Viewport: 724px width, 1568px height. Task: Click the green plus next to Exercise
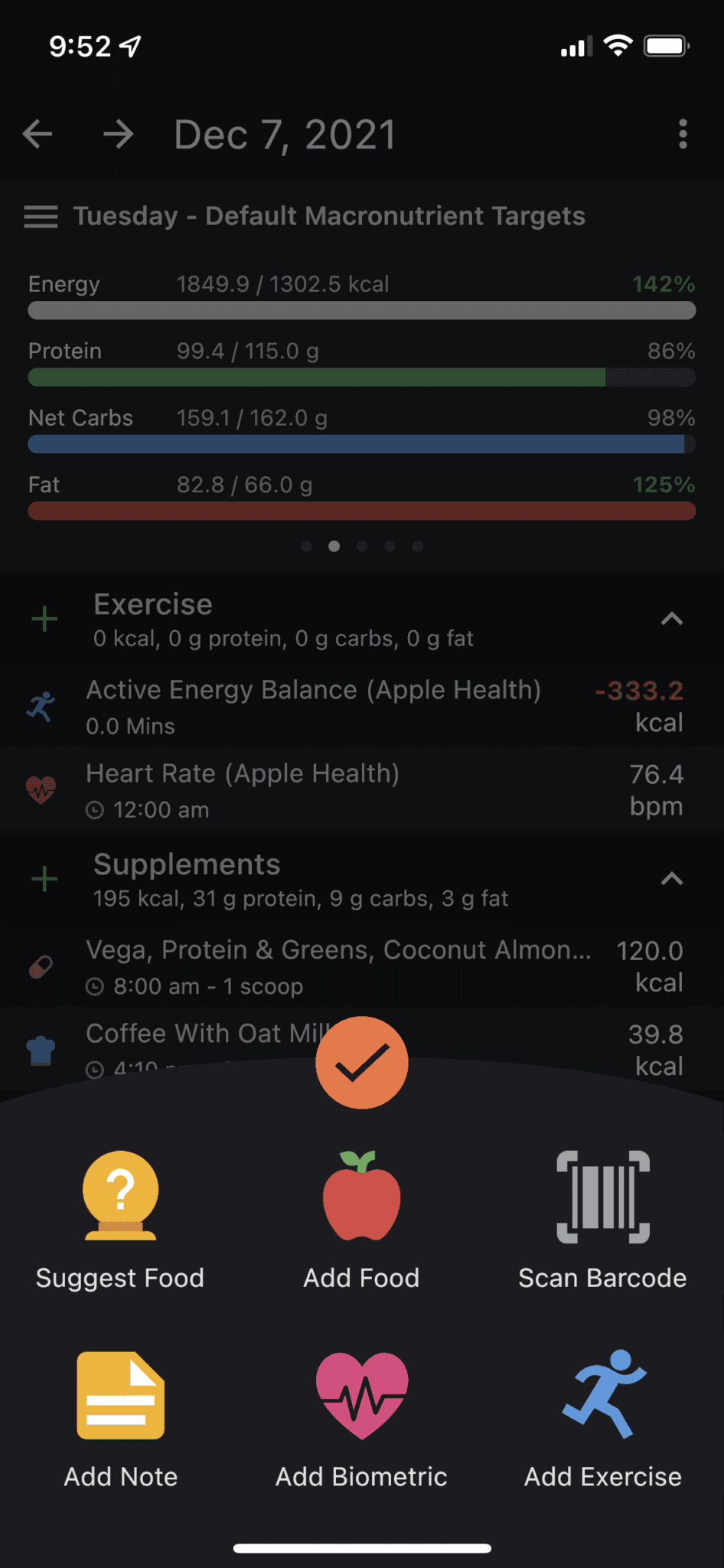44,619
